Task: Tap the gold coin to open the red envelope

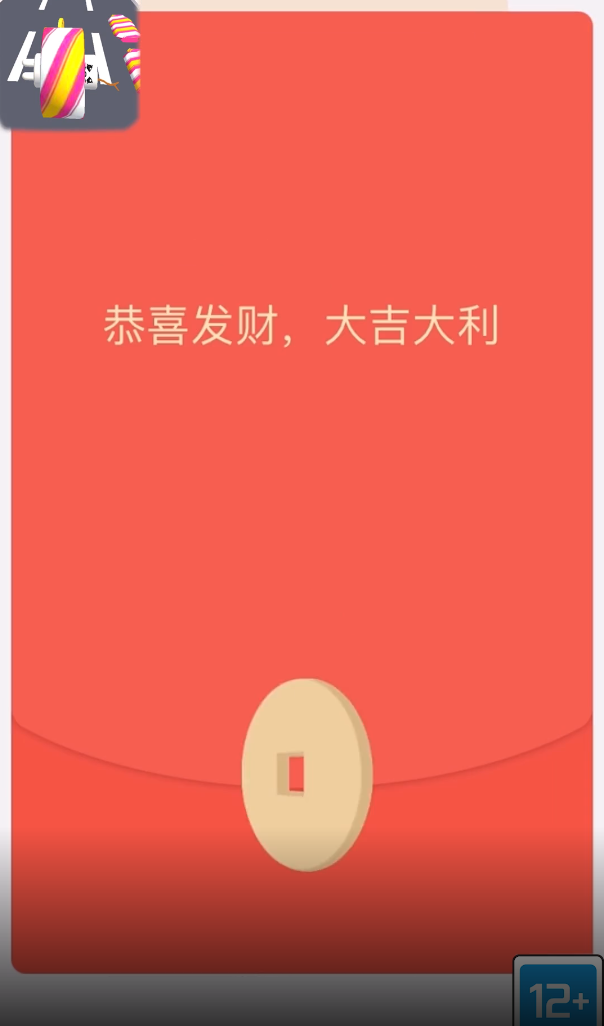Action: [x=306, y=774]
